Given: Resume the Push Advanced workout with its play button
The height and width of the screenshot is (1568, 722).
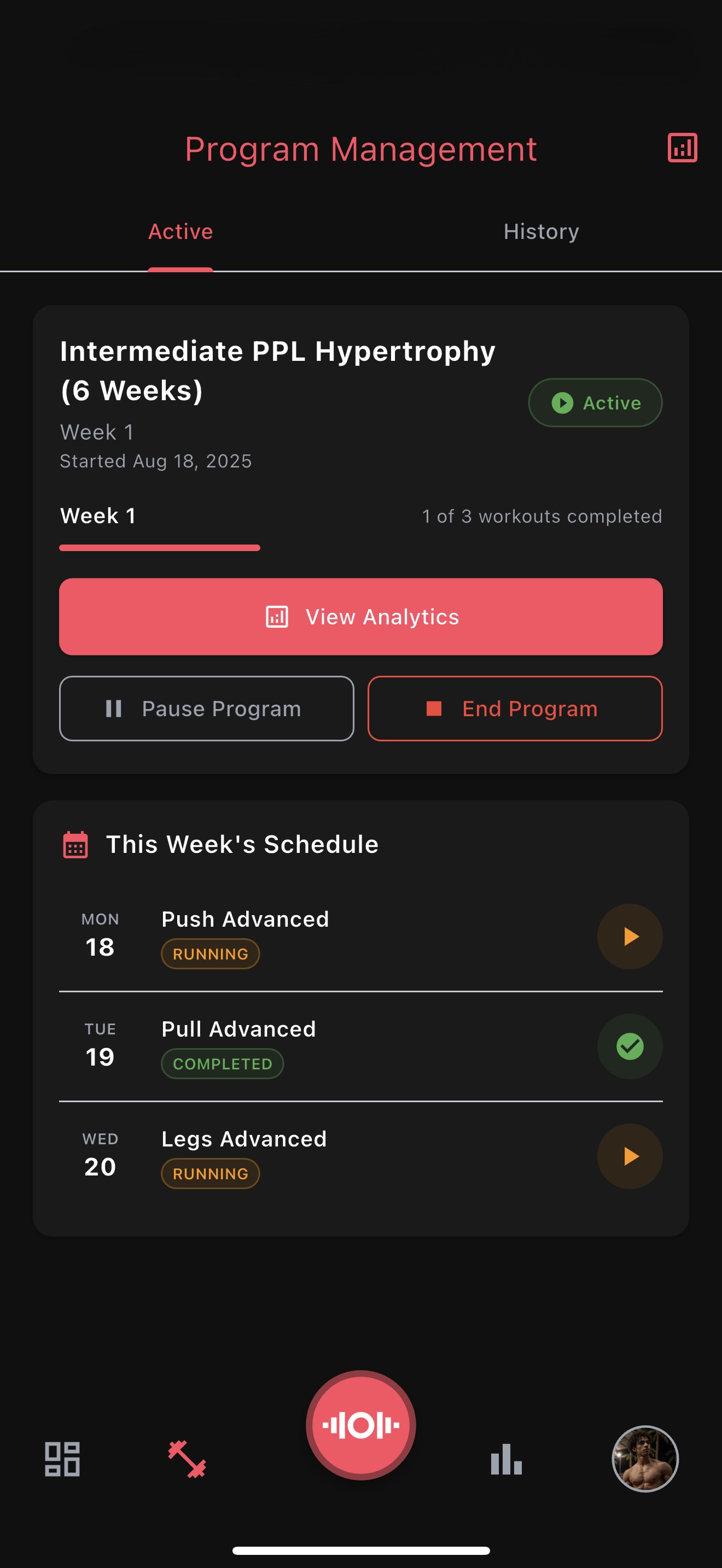Looking at the screenshot, I should [x=630, y=937].
